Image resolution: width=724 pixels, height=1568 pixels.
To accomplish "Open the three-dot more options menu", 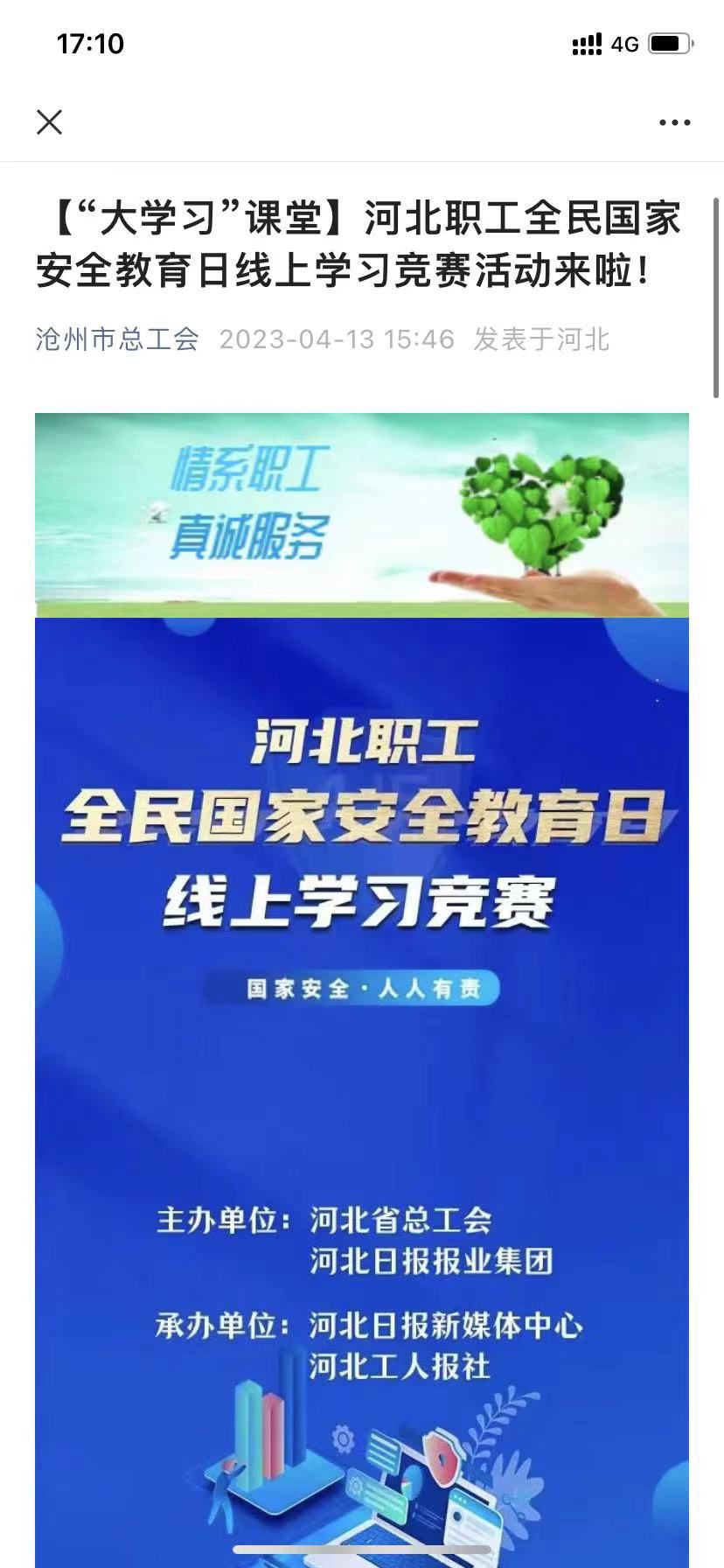I will 674,122.
